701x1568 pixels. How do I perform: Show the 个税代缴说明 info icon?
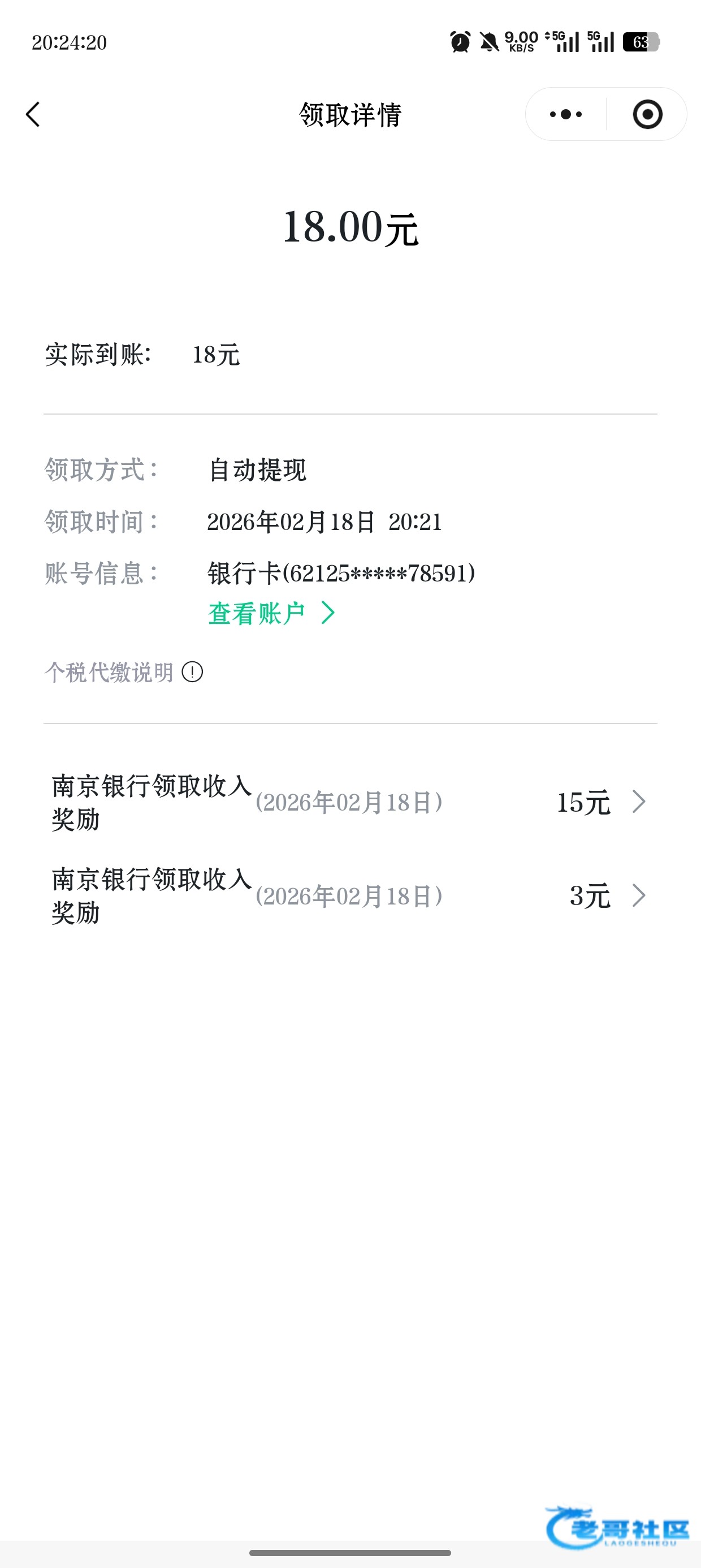coord(192,673)
